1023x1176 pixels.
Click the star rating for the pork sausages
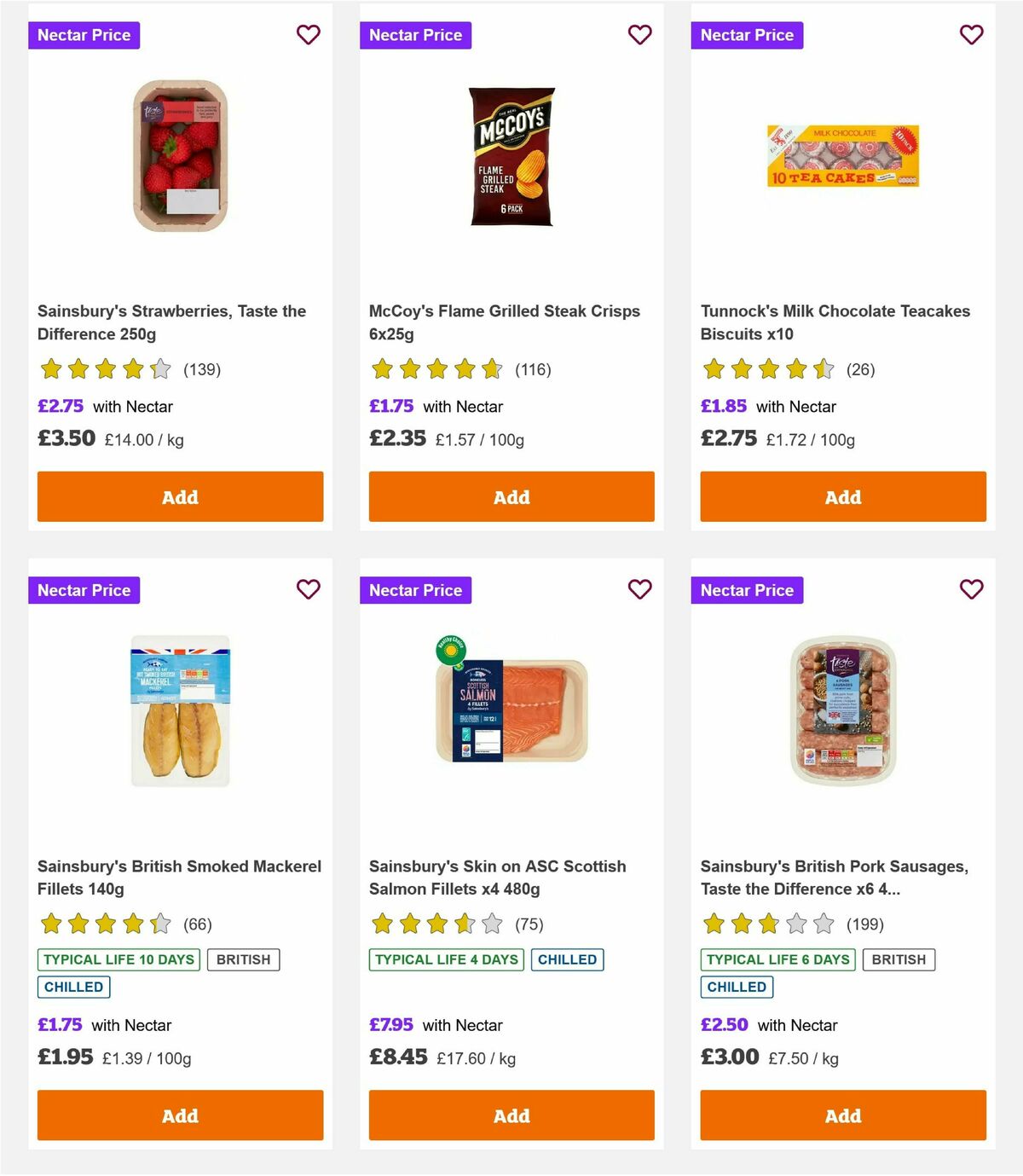(x=767, y=923)
